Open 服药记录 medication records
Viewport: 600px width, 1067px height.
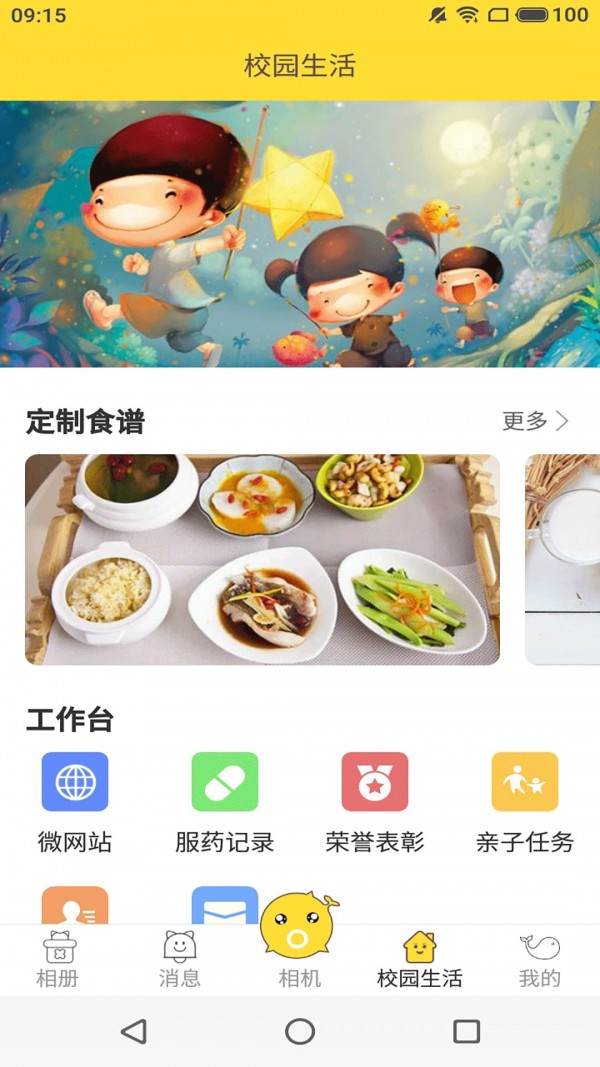pos(225,802)
